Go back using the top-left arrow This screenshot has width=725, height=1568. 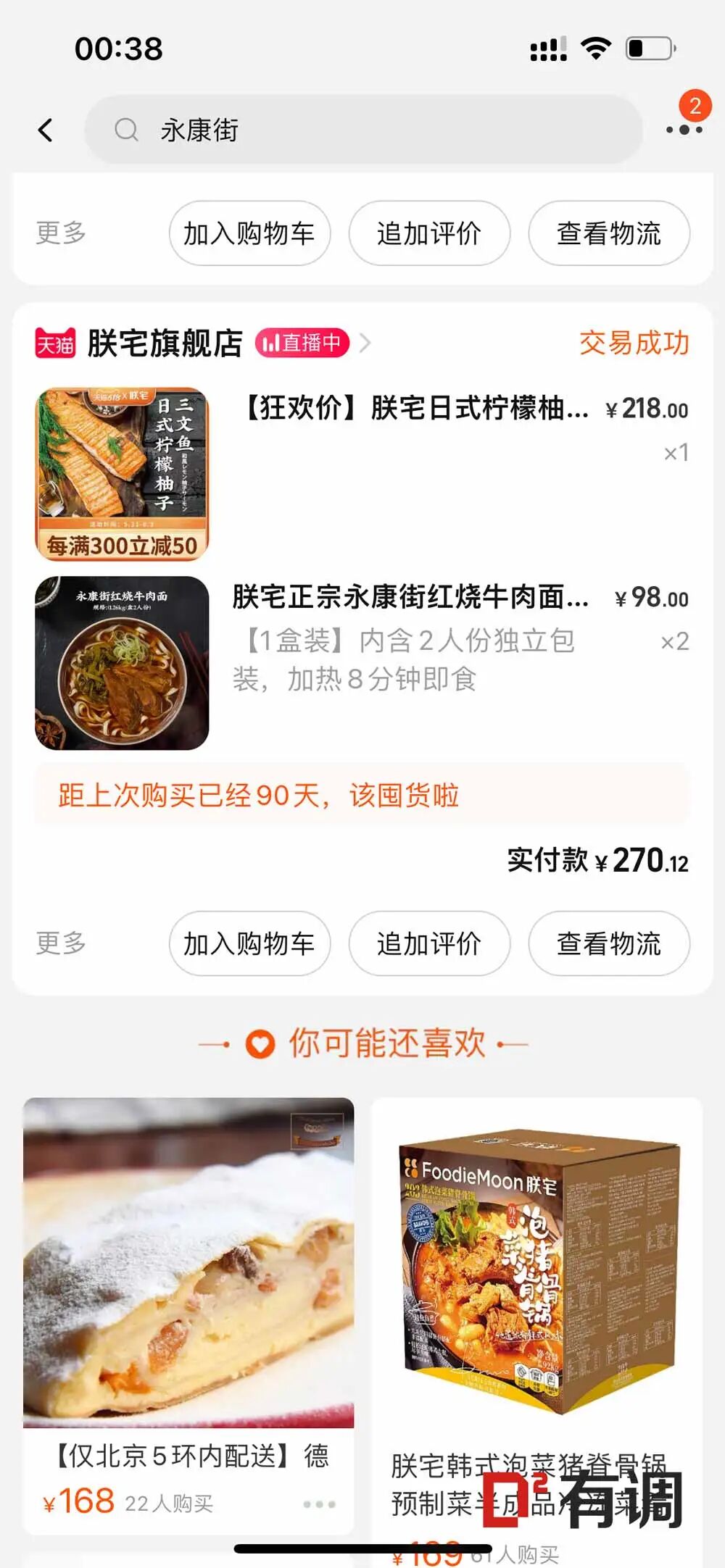point(45,130)
